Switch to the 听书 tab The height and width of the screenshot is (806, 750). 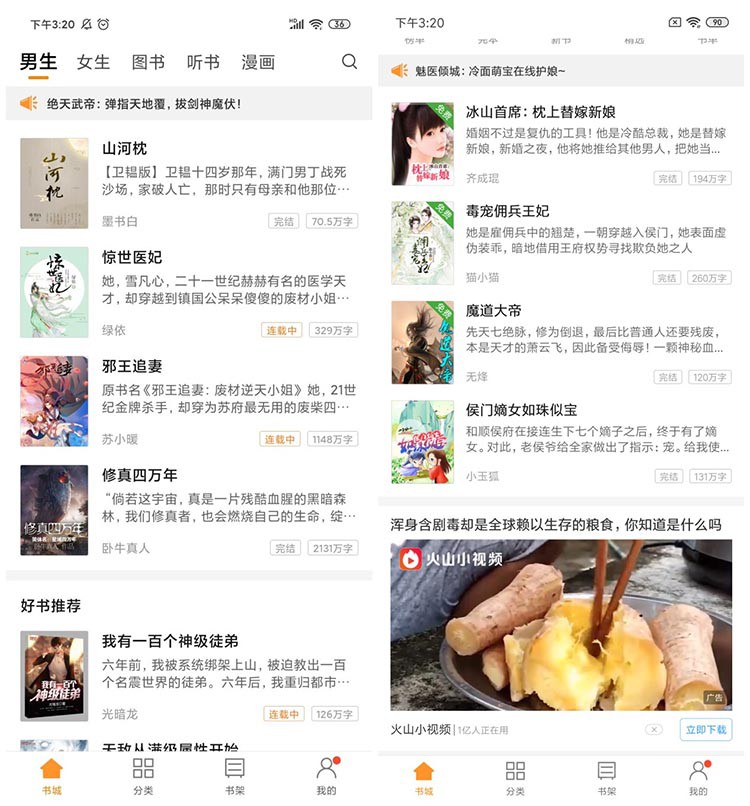pos(202,61)
